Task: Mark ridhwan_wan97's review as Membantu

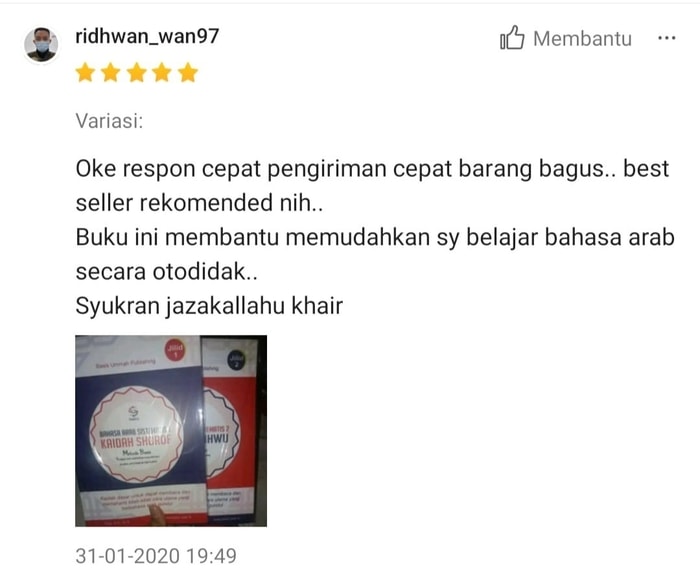Action: pos(566,39)
